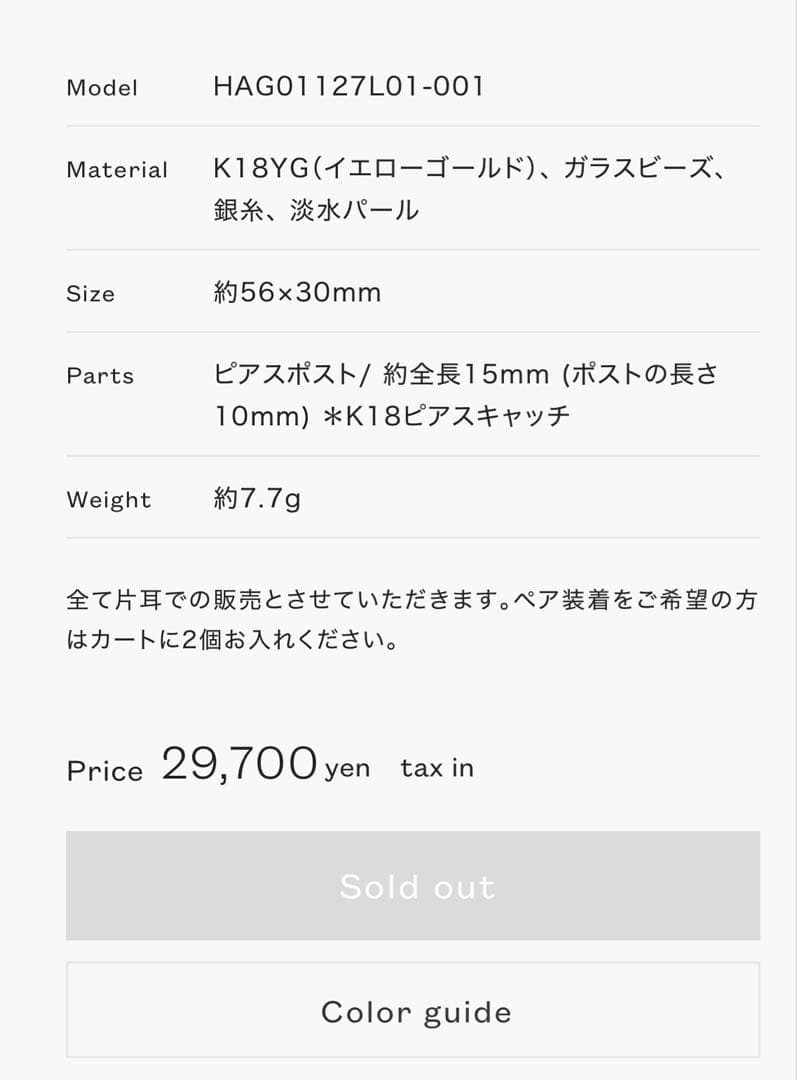797x1080 pixels.
Task: Select the Parts label
Action: tap(99, 376)
